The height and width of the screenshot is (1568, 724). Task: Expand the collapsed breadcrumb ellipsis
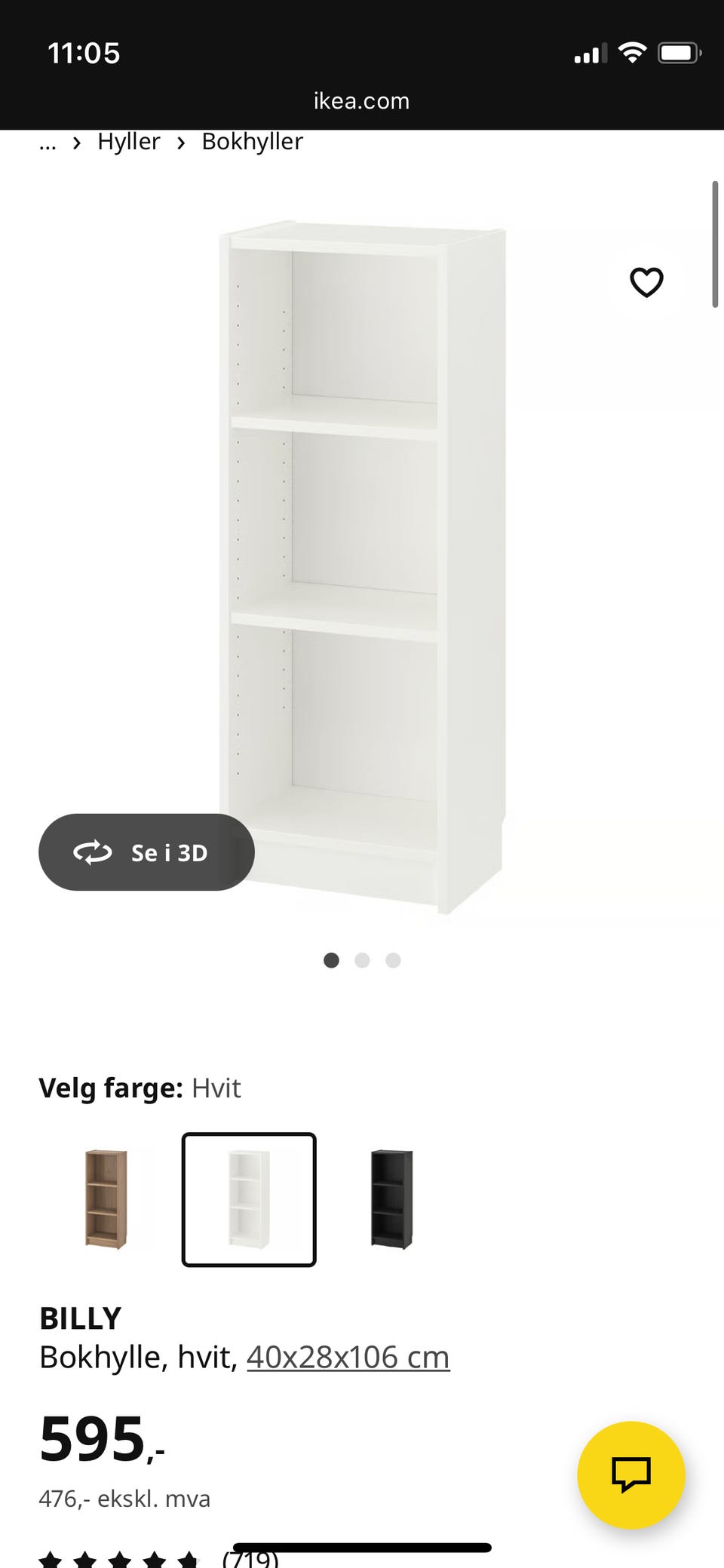[48, 142]
